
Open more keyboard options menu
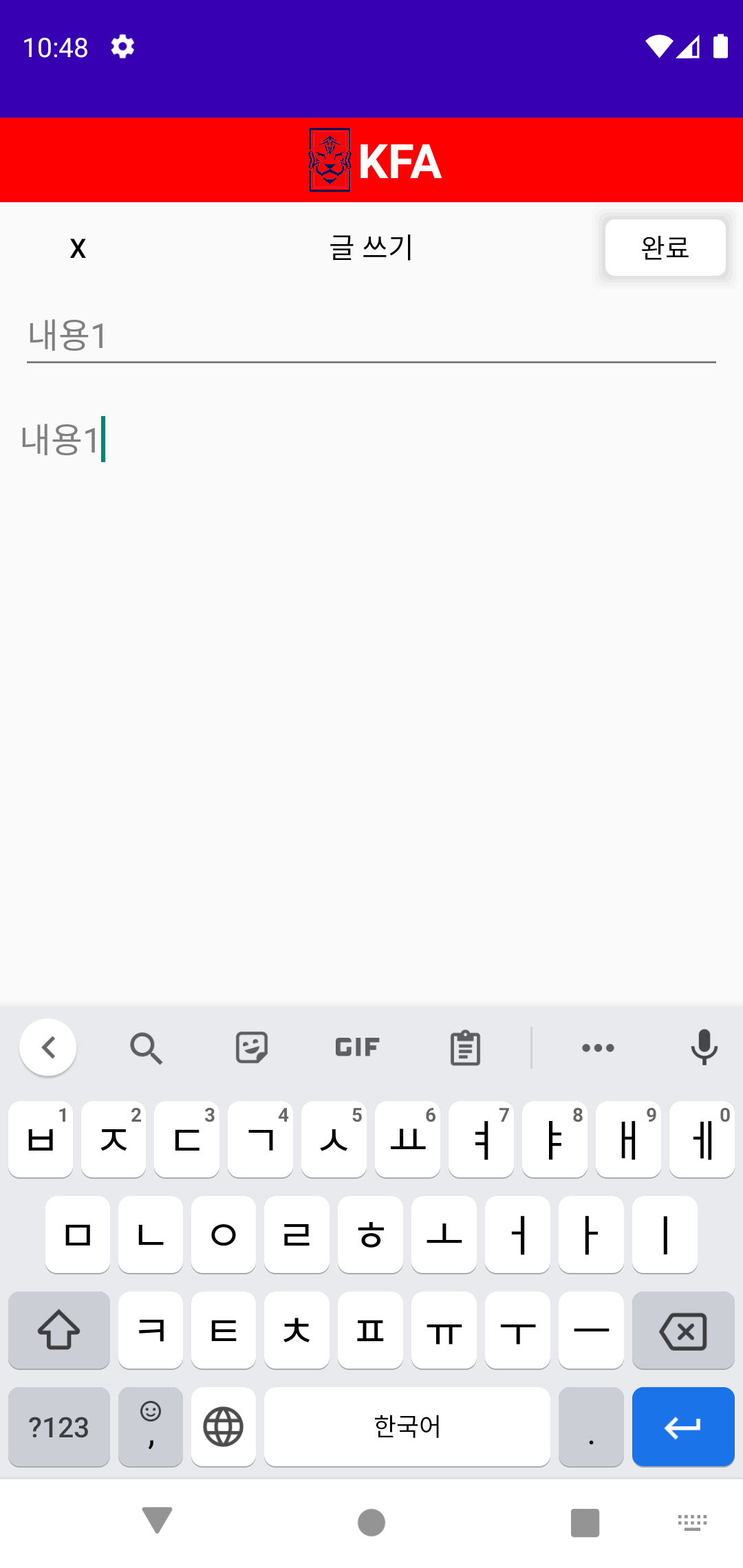(x=598, y=1048)
